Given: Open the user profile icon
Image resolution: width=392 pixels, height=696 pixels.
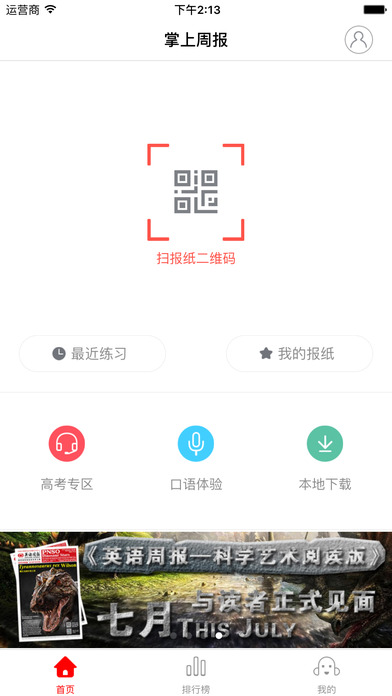Looking at the screenshot, I should pos(359,40).
